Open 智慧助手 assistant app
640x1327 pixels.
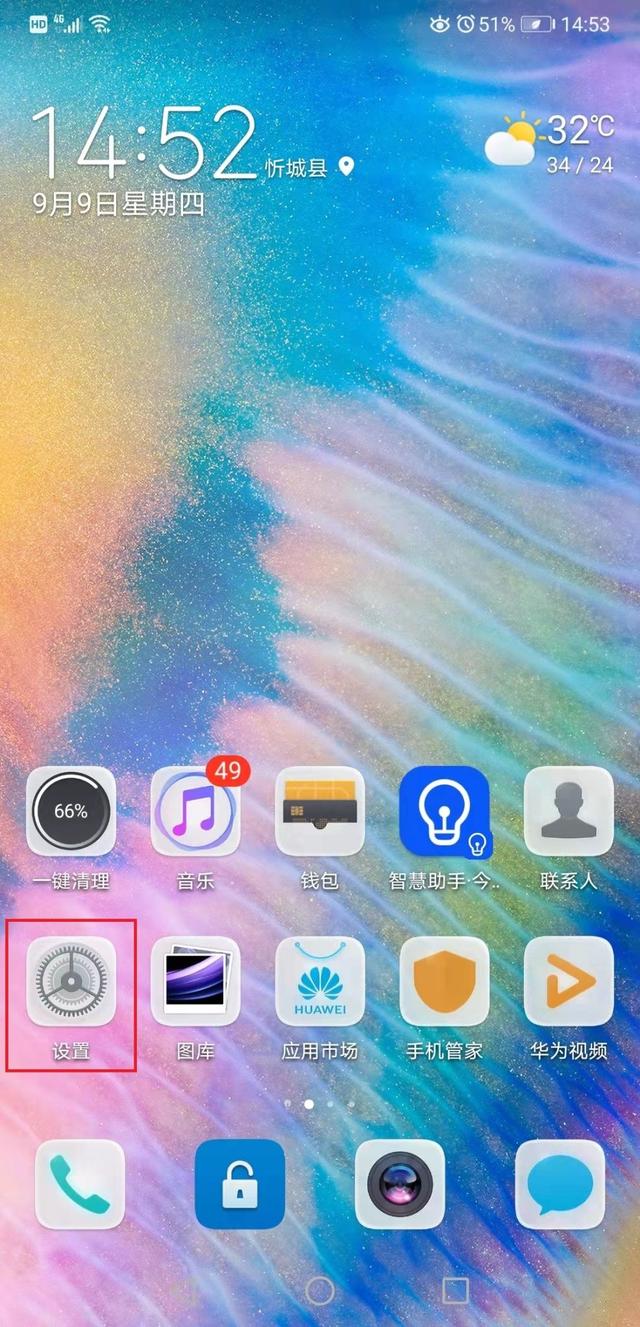[444, 811]
